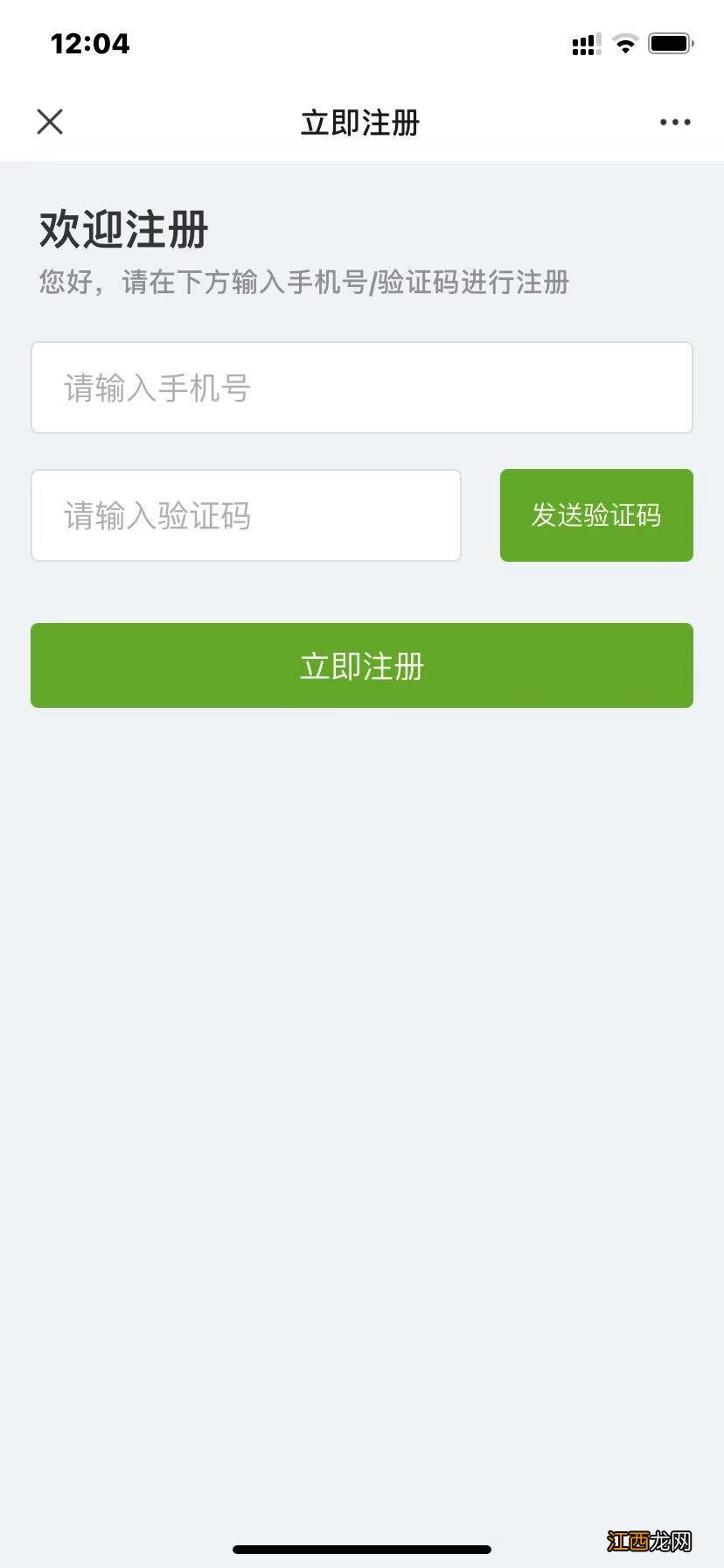Tap the 江西龙网 watermark in the corner
The height and width of the screenshot is (1568, 724).
(651, 1540)
